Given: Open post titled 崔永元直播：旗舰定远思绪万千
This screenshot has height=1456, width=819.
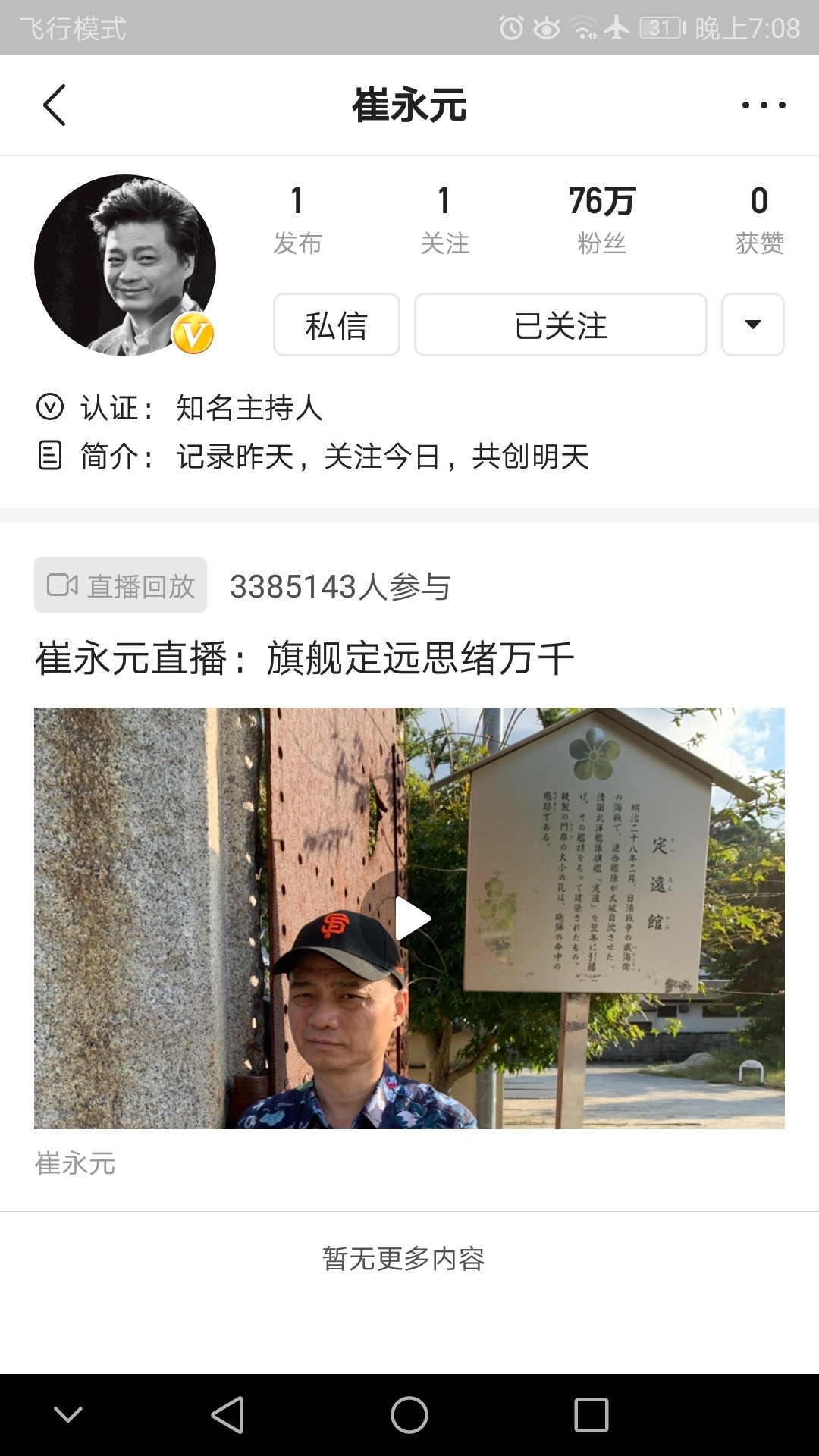Looking at the screenshot, I should tap(304, 658).
